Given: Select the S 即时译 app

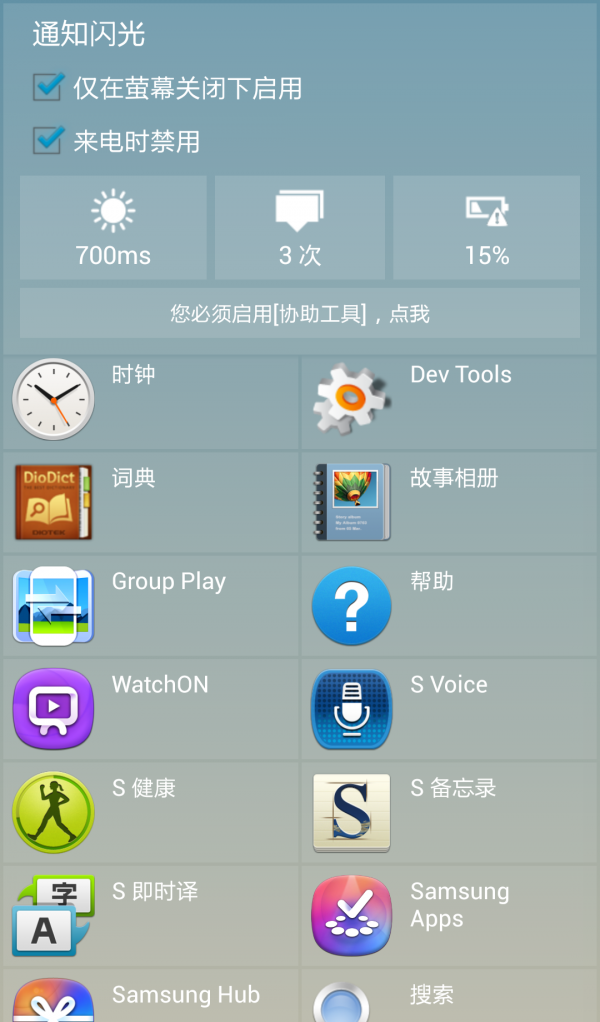Looking at the screenshot, I should 150,915.
